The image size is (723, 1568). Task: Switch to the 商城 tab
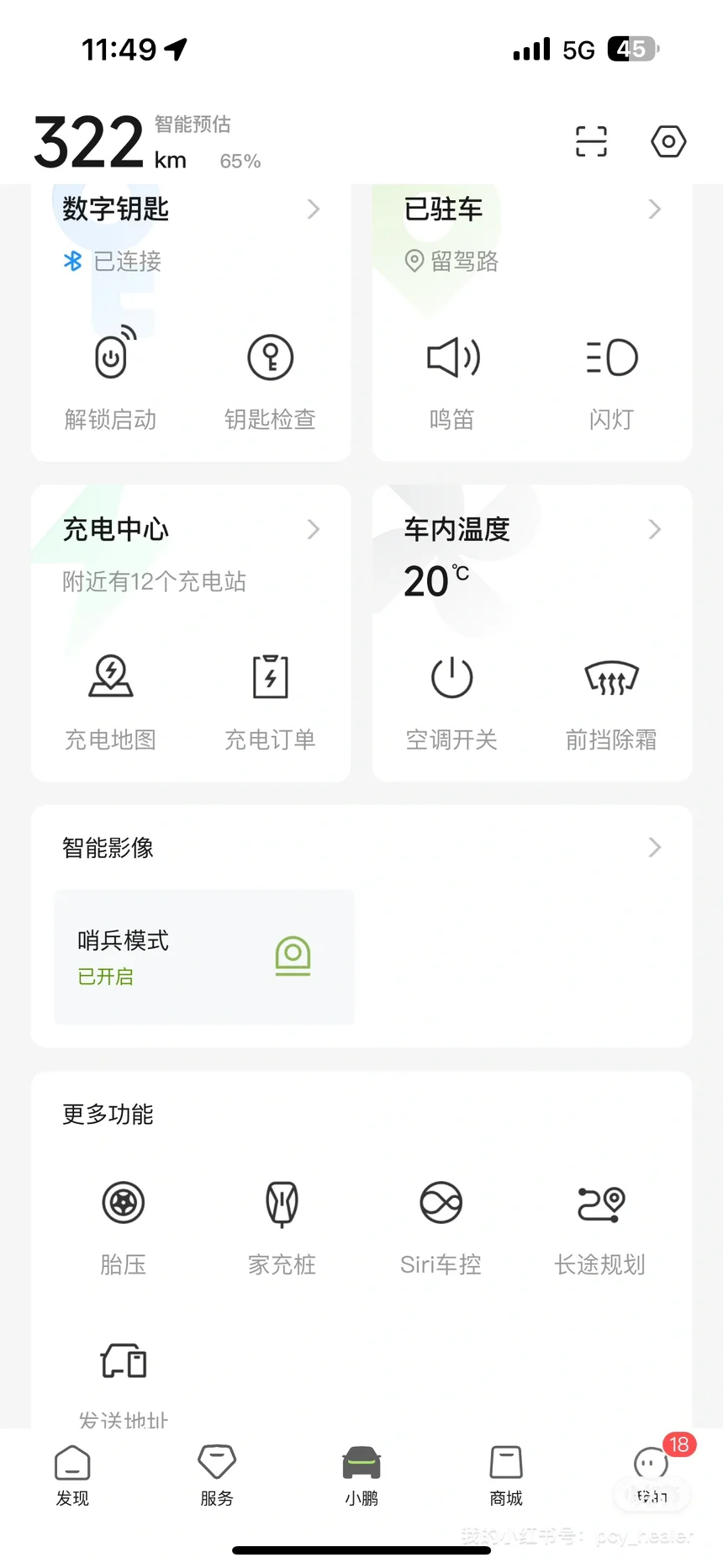tap(506, 1476)
